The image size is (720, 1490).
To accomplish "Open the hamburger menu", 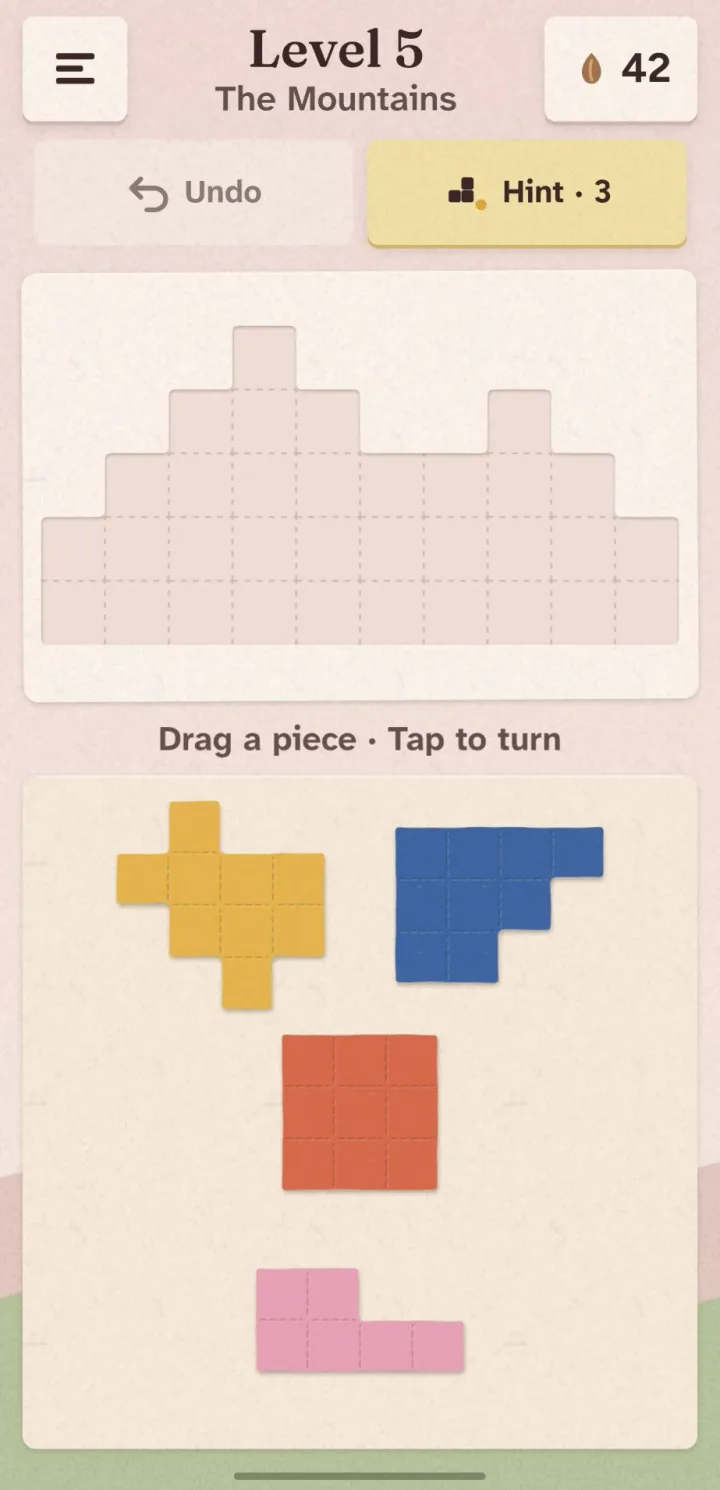I will [x=75, y=69].
